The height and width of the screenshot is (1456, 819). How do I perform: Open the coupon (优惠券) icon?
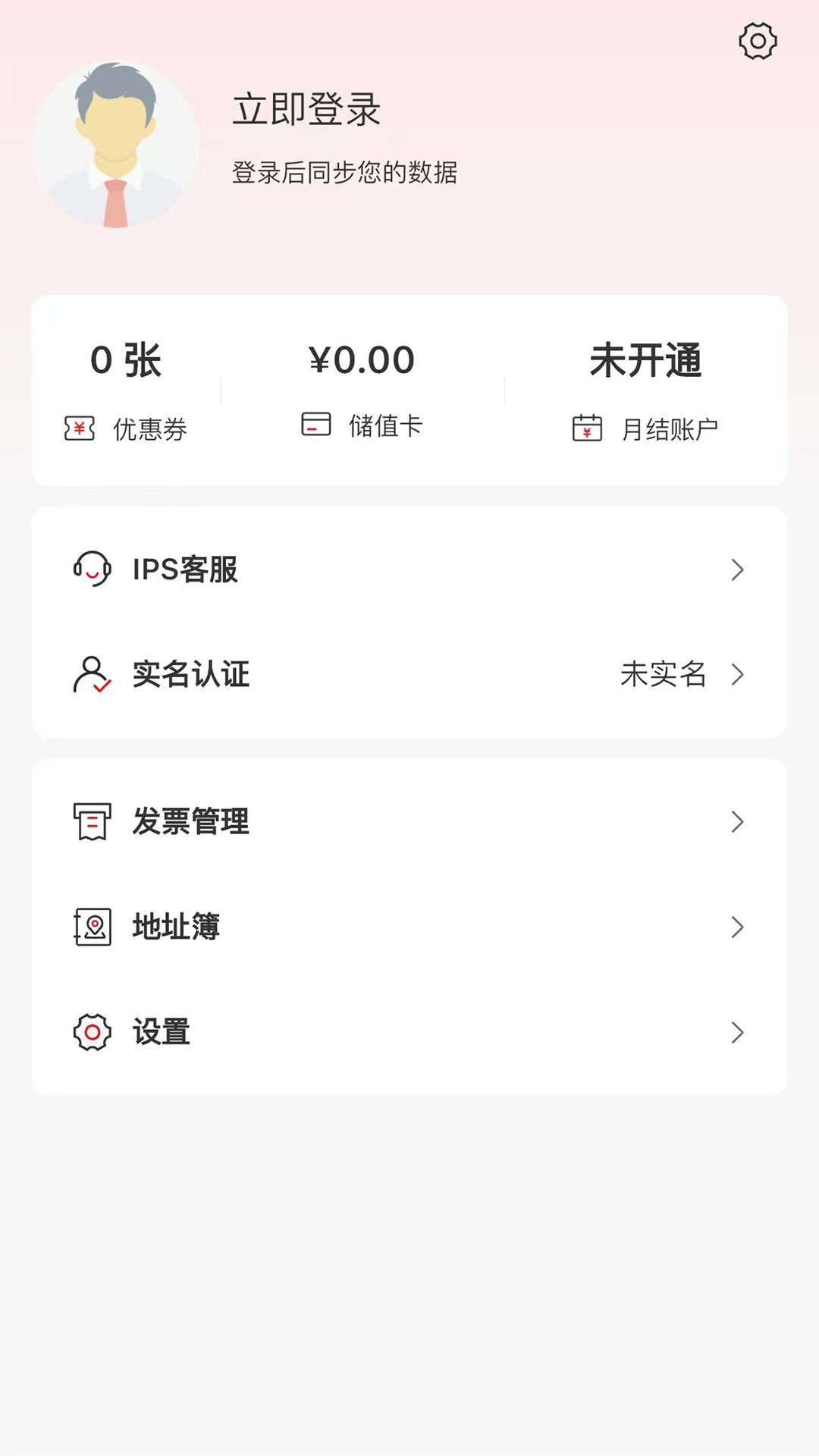pyautogui.click(x=80, y=428)
